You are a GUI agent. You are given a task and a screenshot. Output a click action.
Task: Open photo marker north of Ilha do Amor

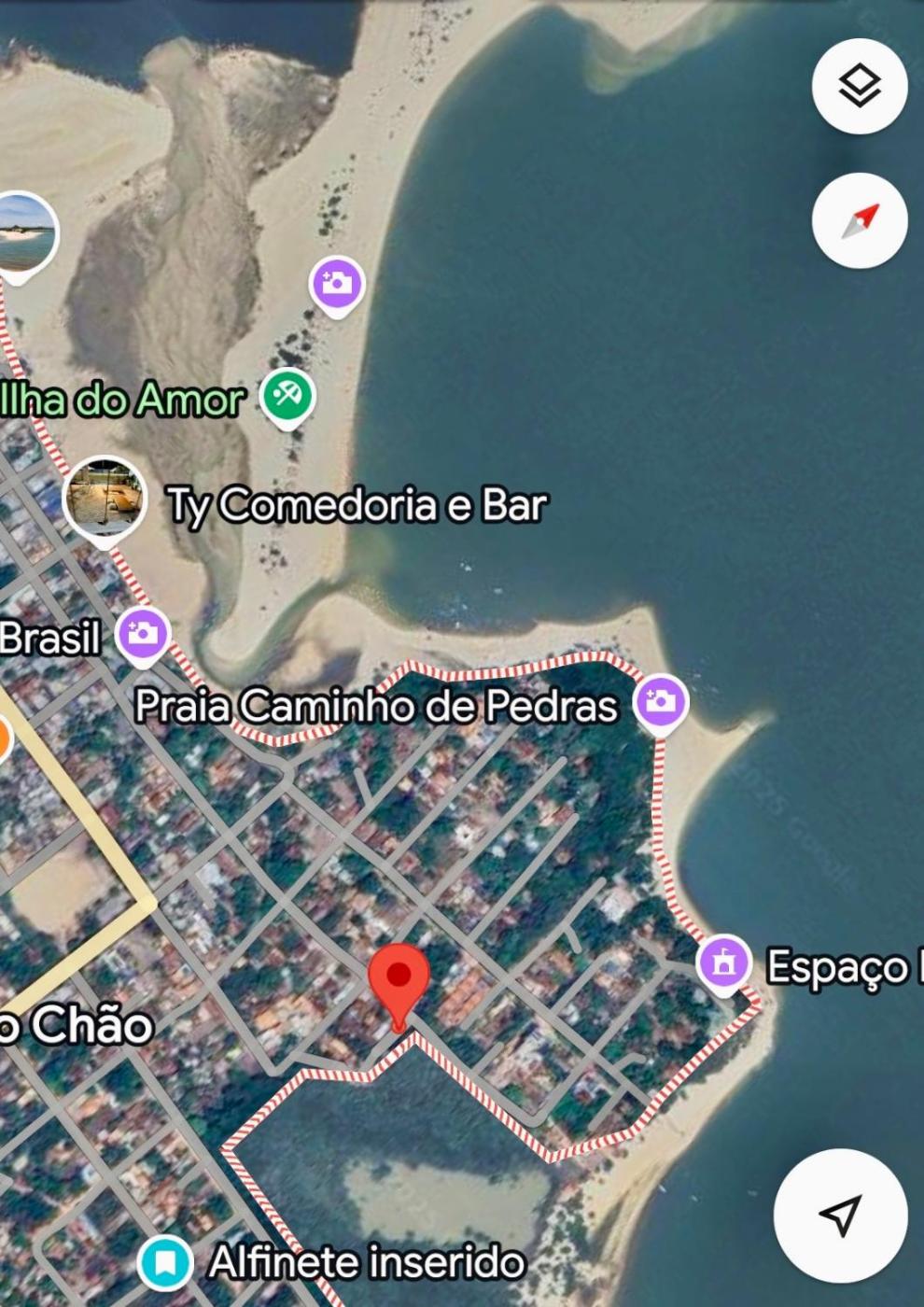(x=337, y=282)
